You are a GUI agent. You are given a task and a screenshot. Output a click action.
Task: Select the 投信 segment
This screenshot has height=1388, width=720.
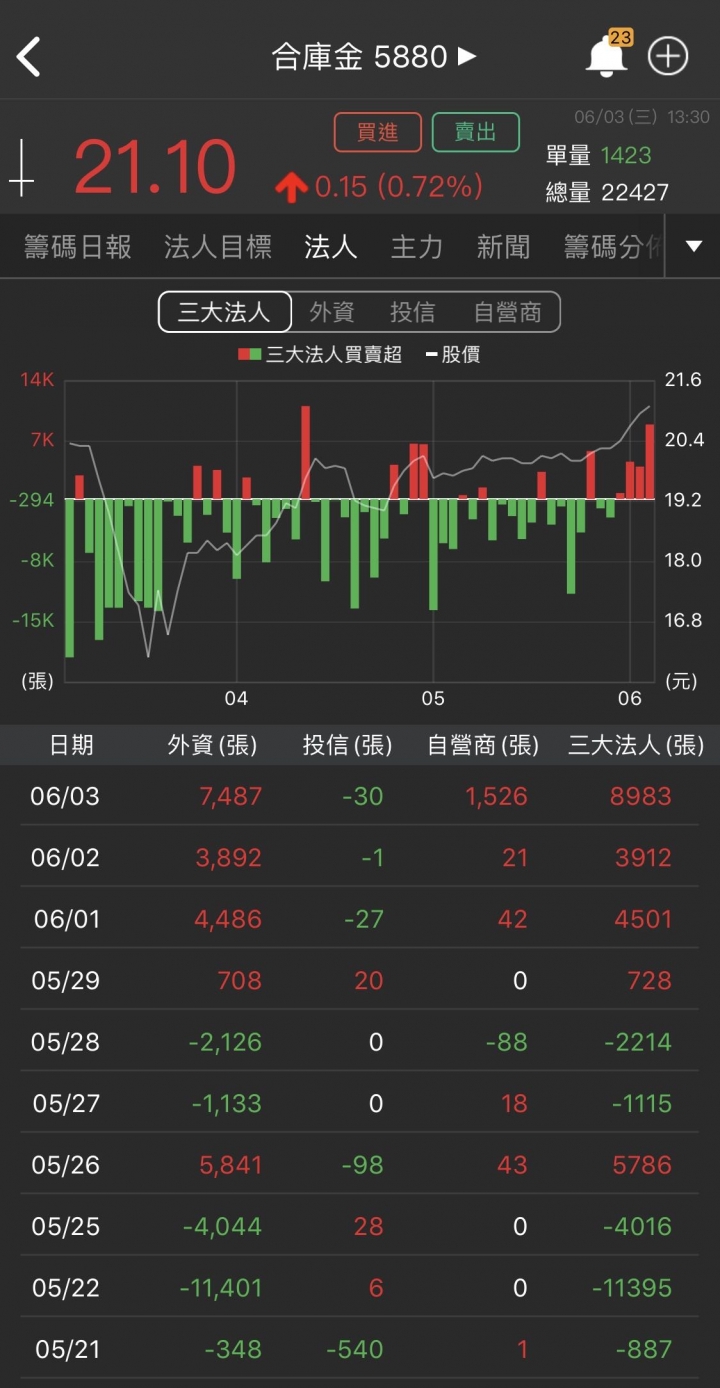point(412,312)
